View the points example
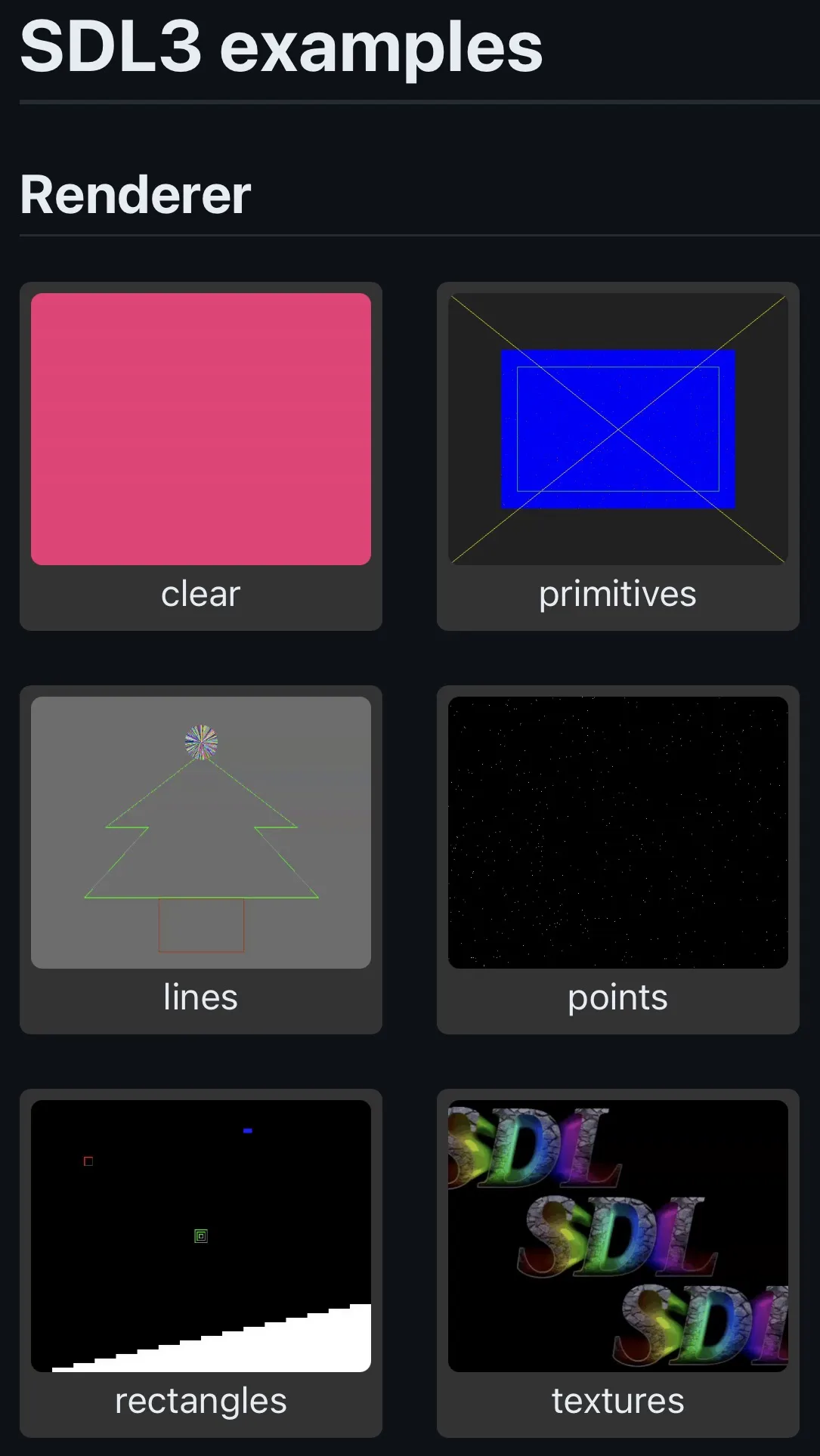 [x=618, y=860]
